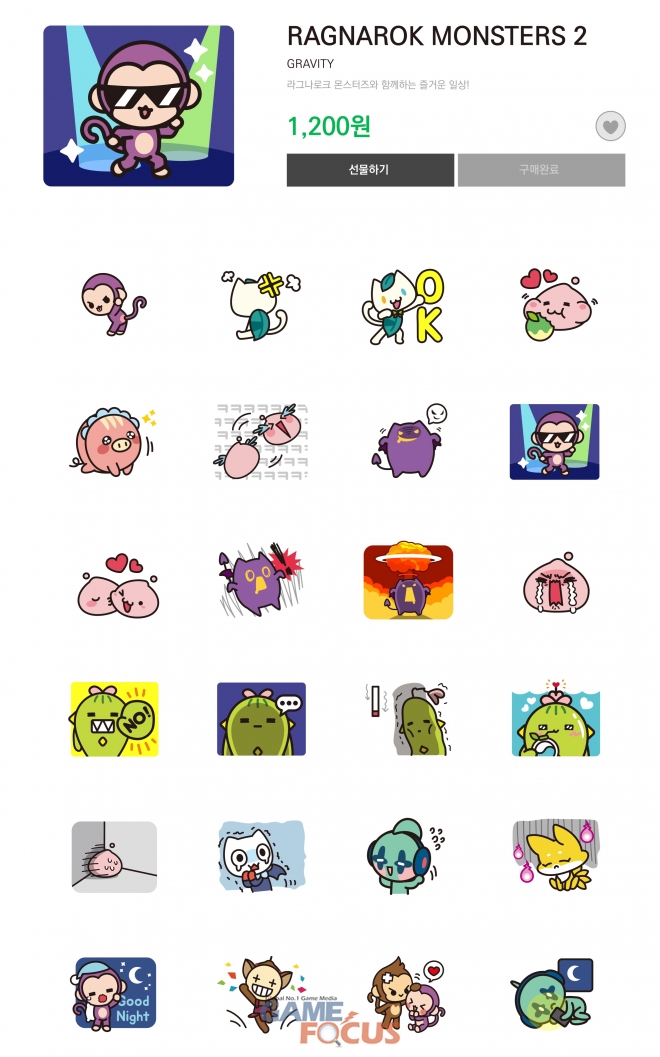This screenshot has width=660, height=1057.
Task: Preview the cactus NO! sticker
Action: pyautogui.click(x=114, y=720)
